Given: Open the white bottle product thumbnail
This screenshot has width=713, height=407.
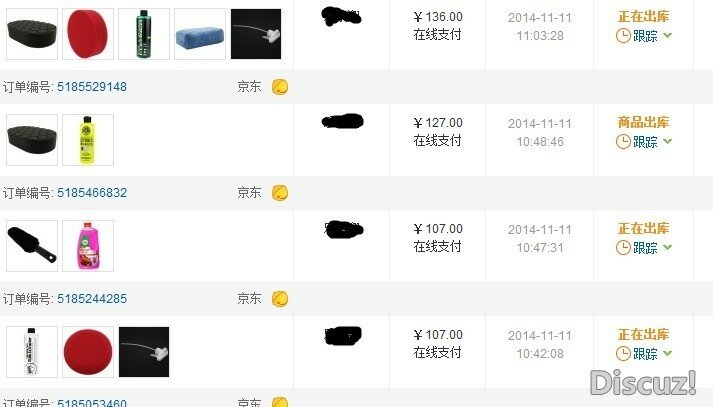Looking at the screenshot, I should (32, 352).
